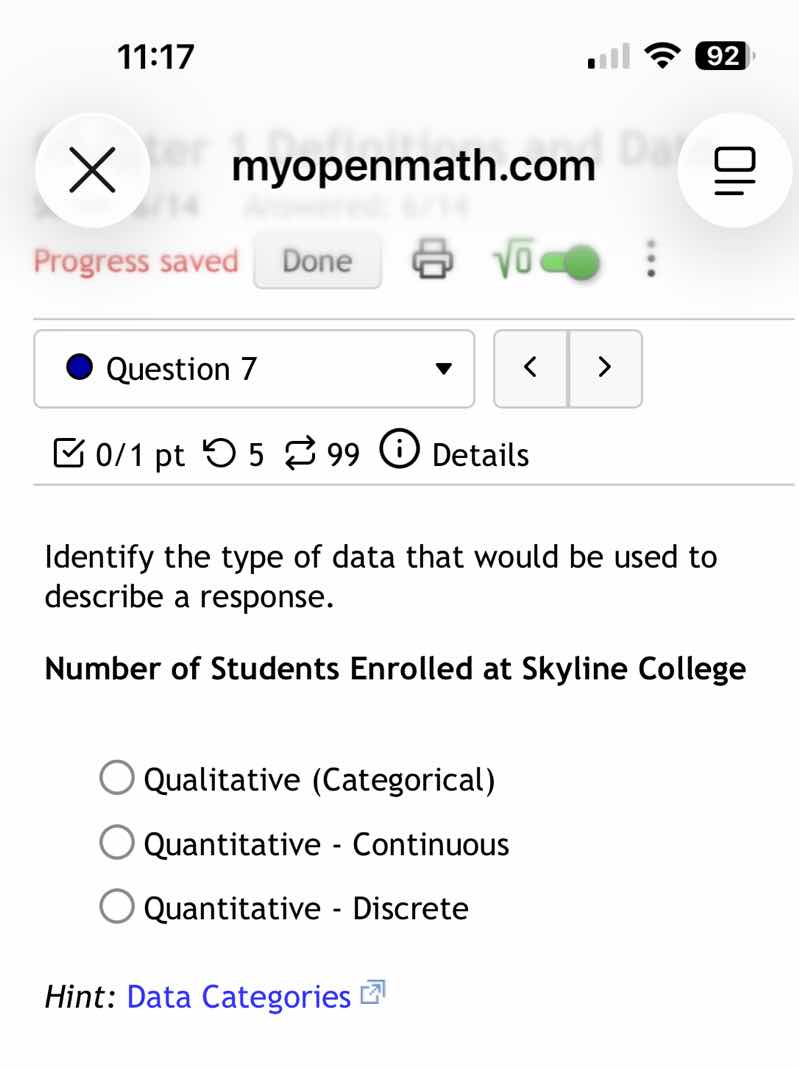Open the tab overview icon at top right
The width and height of the screenshot is (799, 1069).
click(x=734, y=170)
